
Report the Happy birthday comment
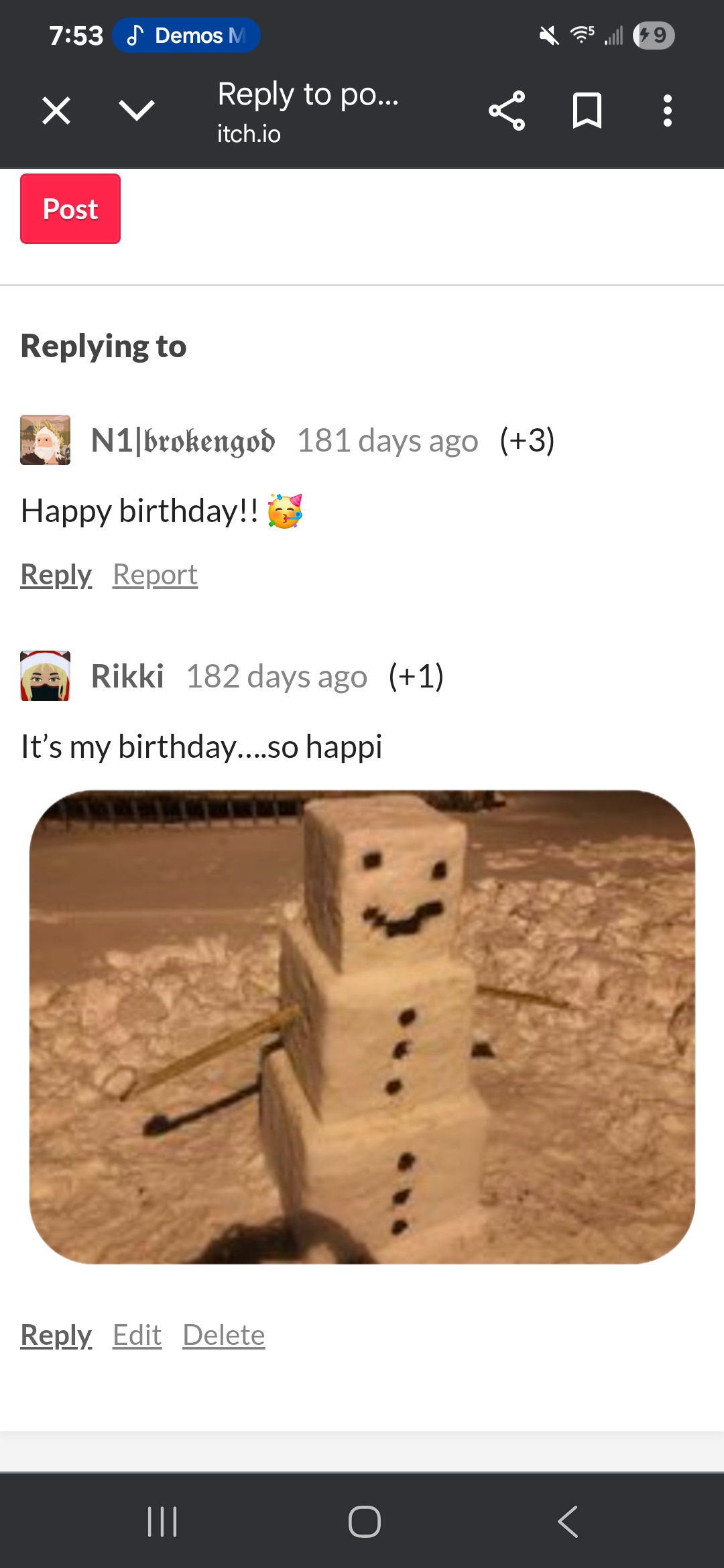155,575
